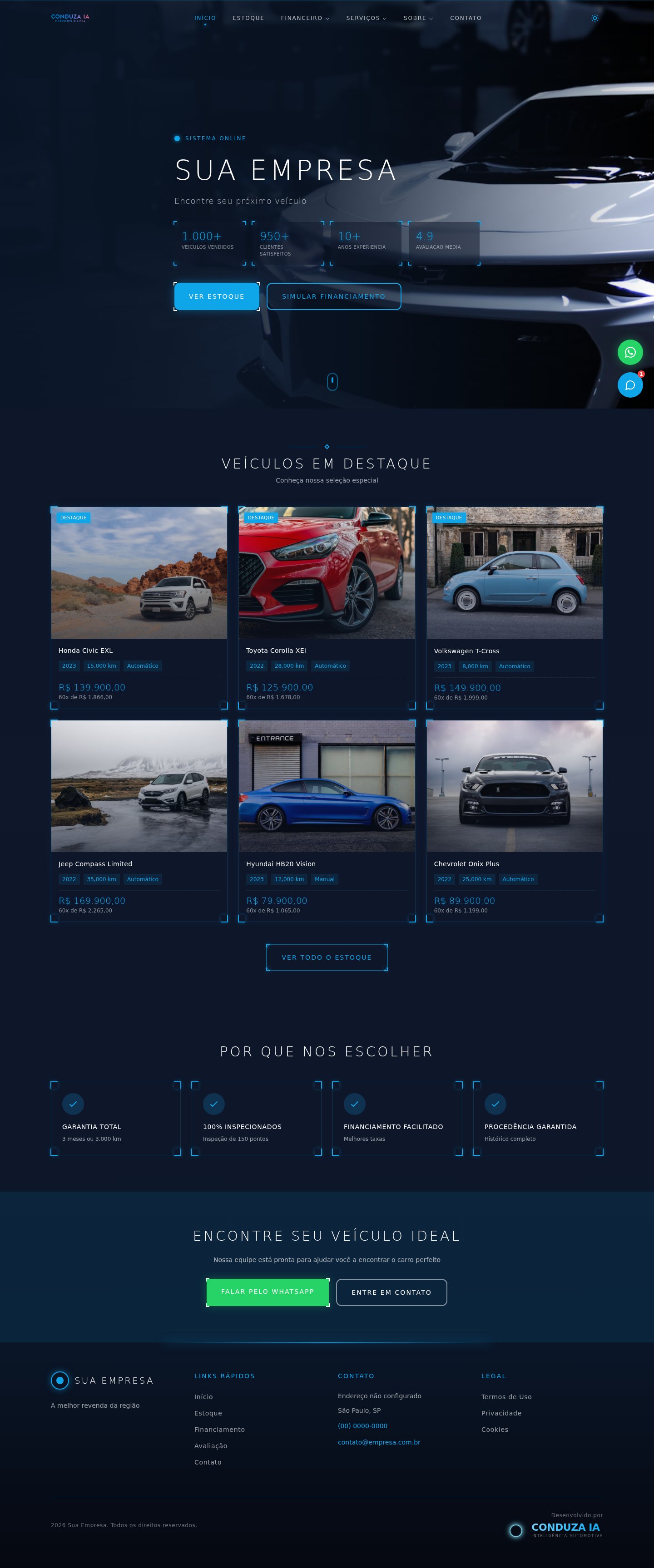Open the green WhatsApp floating button
Screen dimensions: 654x1568
pos(629,352)
